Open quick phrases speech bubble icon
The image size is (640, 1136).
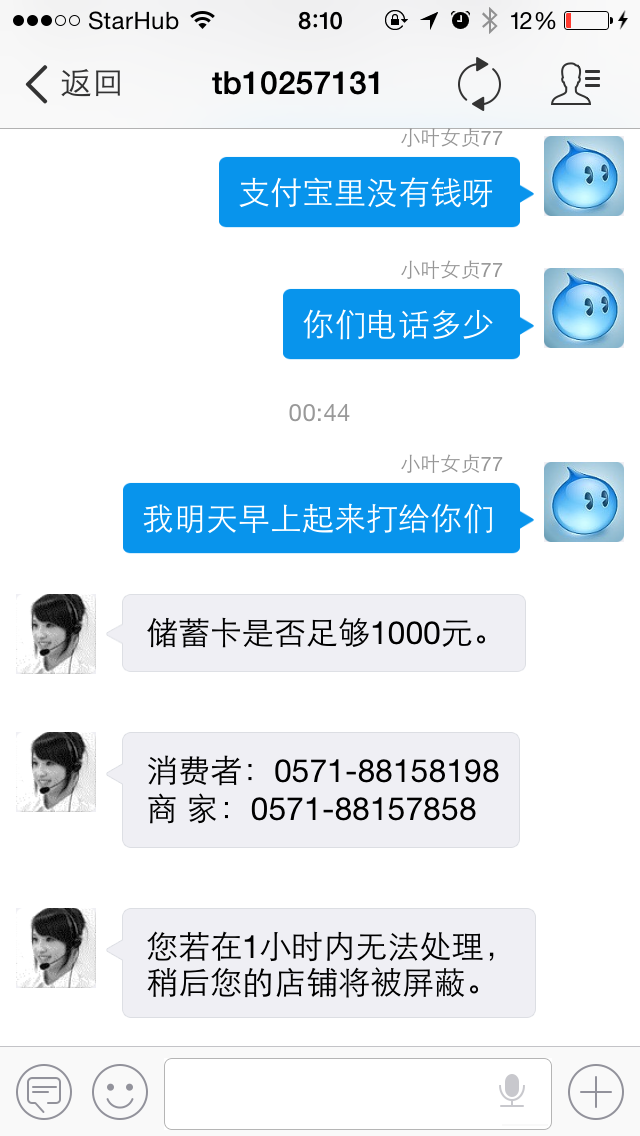pyautogui.click(x=44, y=1092)
